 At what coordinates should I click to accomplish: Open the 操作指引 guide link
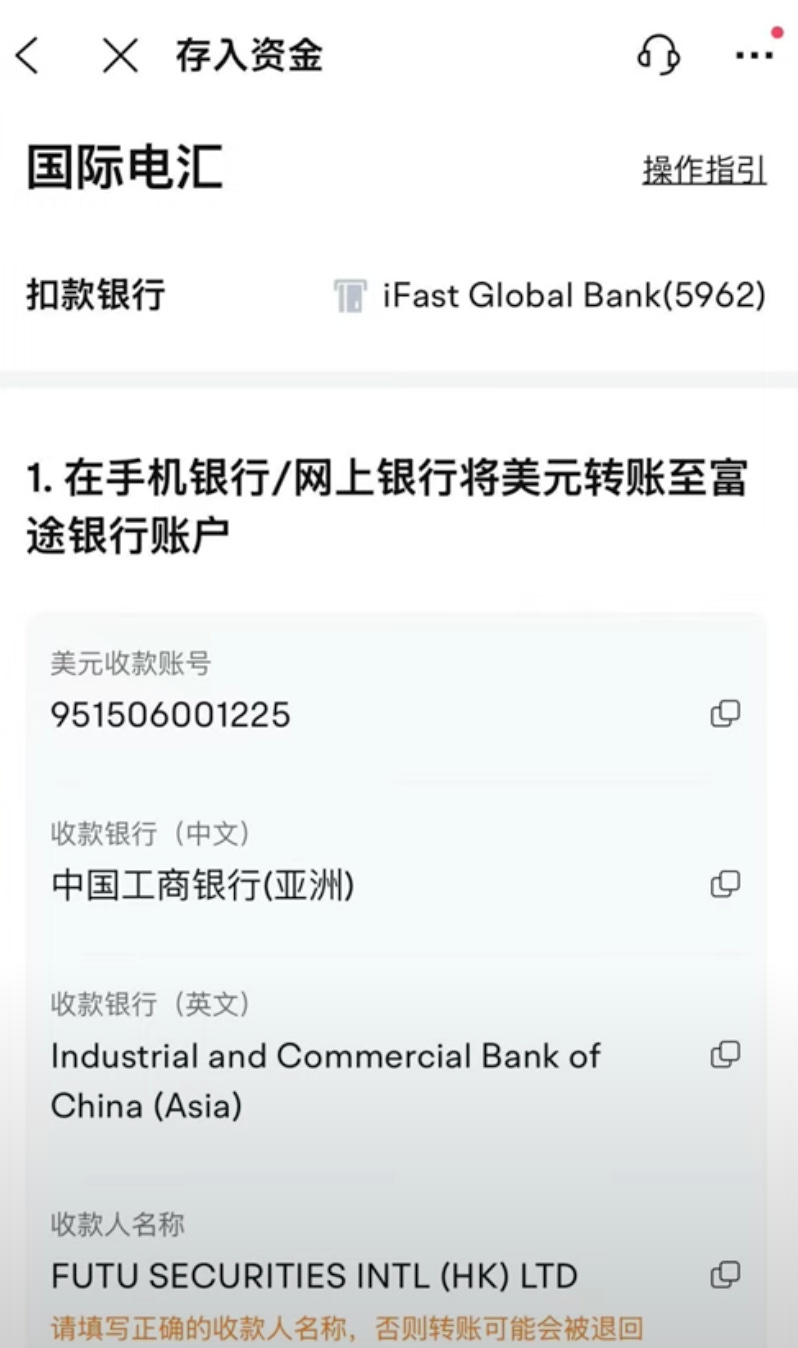tap(704, 170)
